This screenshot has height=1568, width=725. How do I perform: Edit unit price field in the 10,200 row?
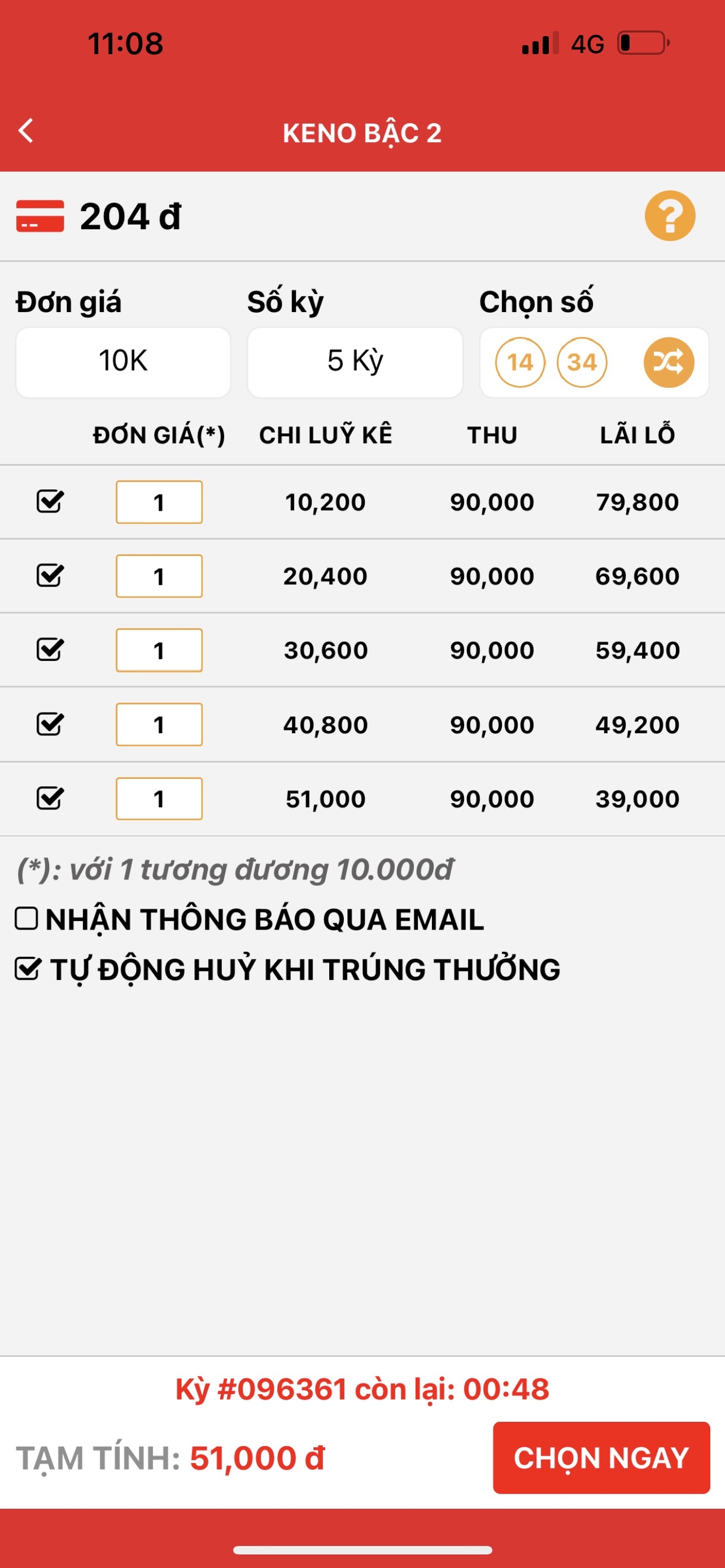click(x=159, y=502)
